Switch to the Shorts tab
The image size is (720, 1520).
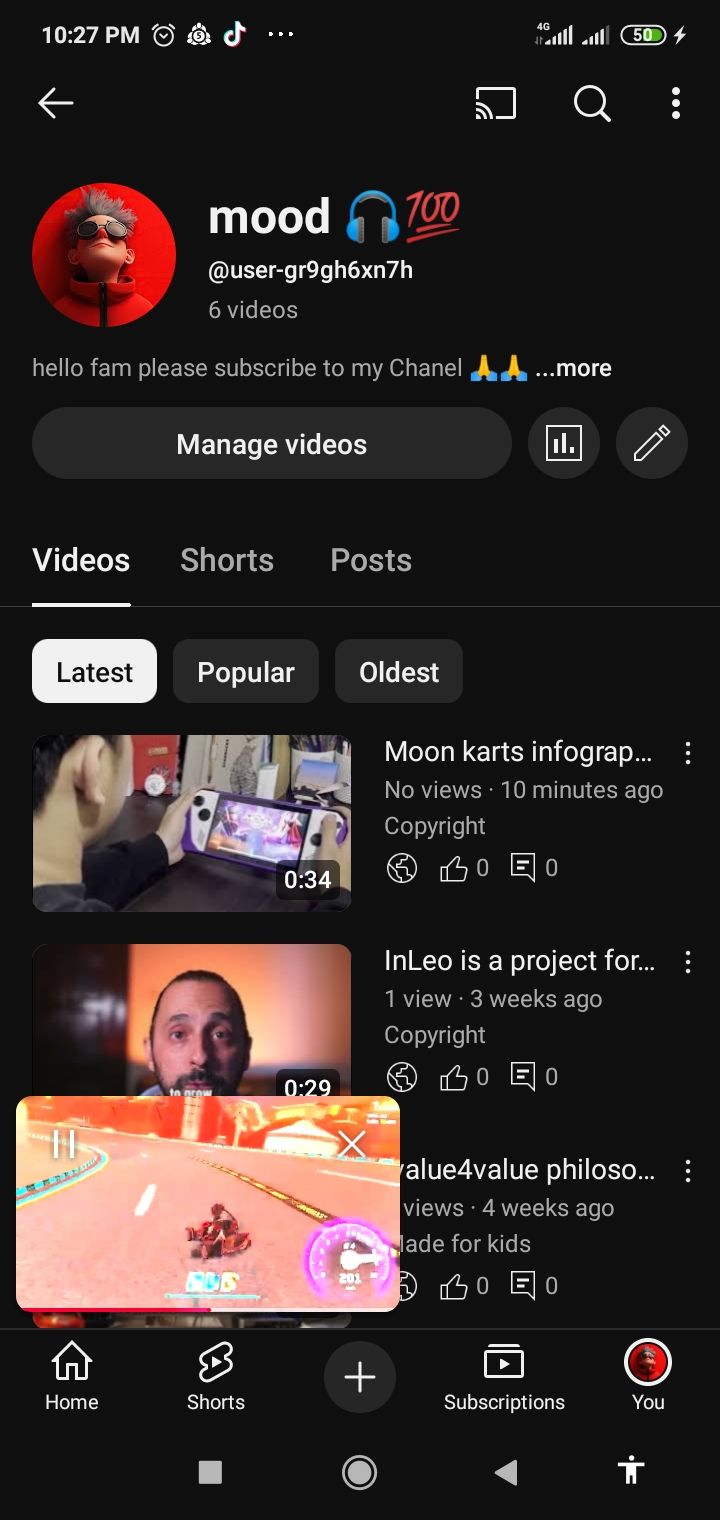coord(227,560)
